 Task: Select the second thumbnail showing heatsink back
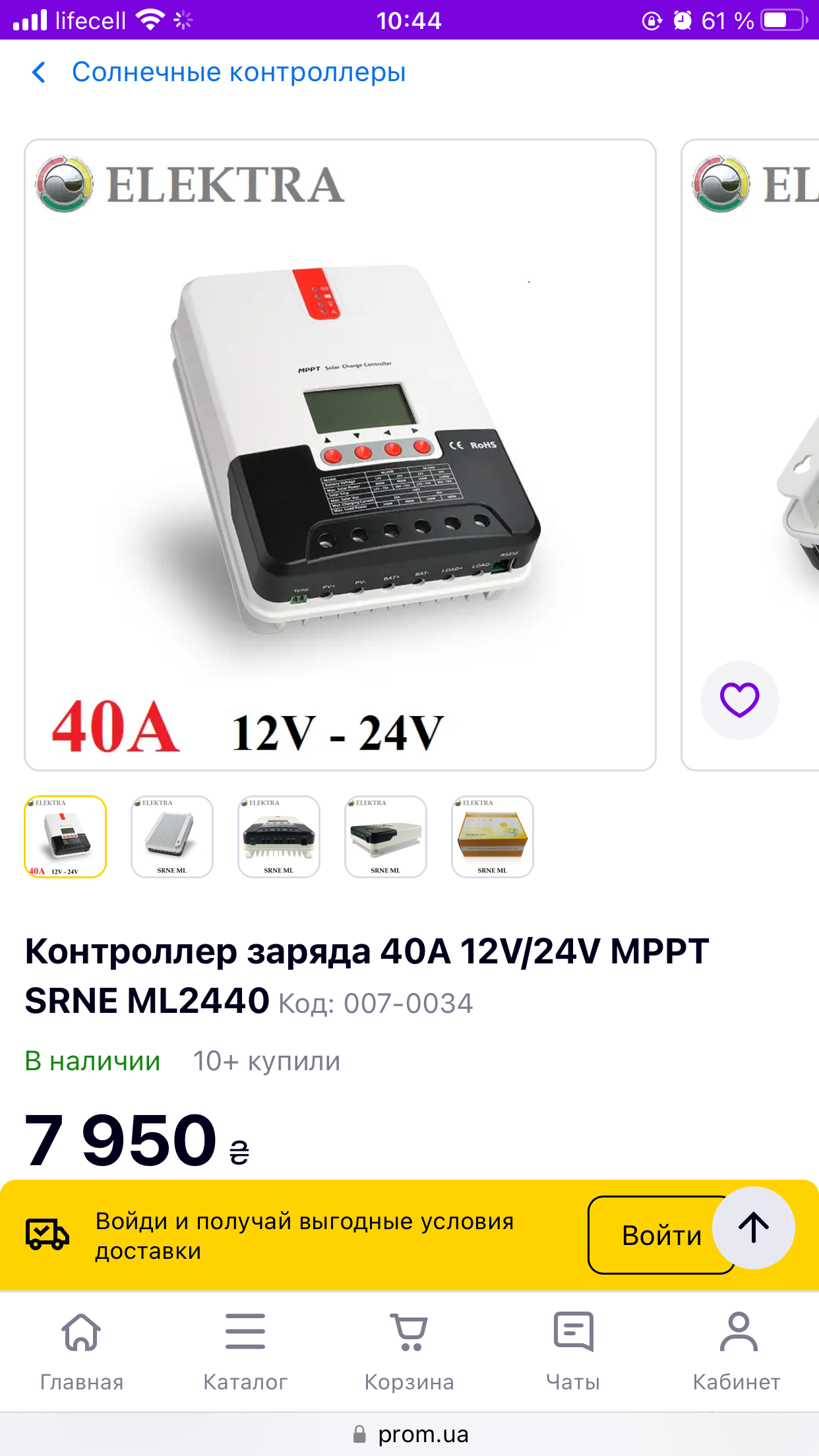pos(172,837)
